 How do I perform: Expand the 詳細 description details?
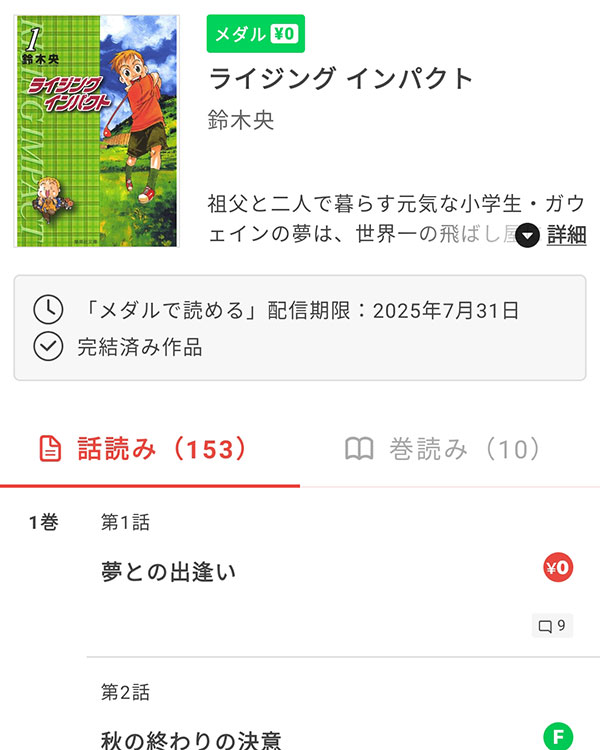pyautogui.click(x=553, y=236)
